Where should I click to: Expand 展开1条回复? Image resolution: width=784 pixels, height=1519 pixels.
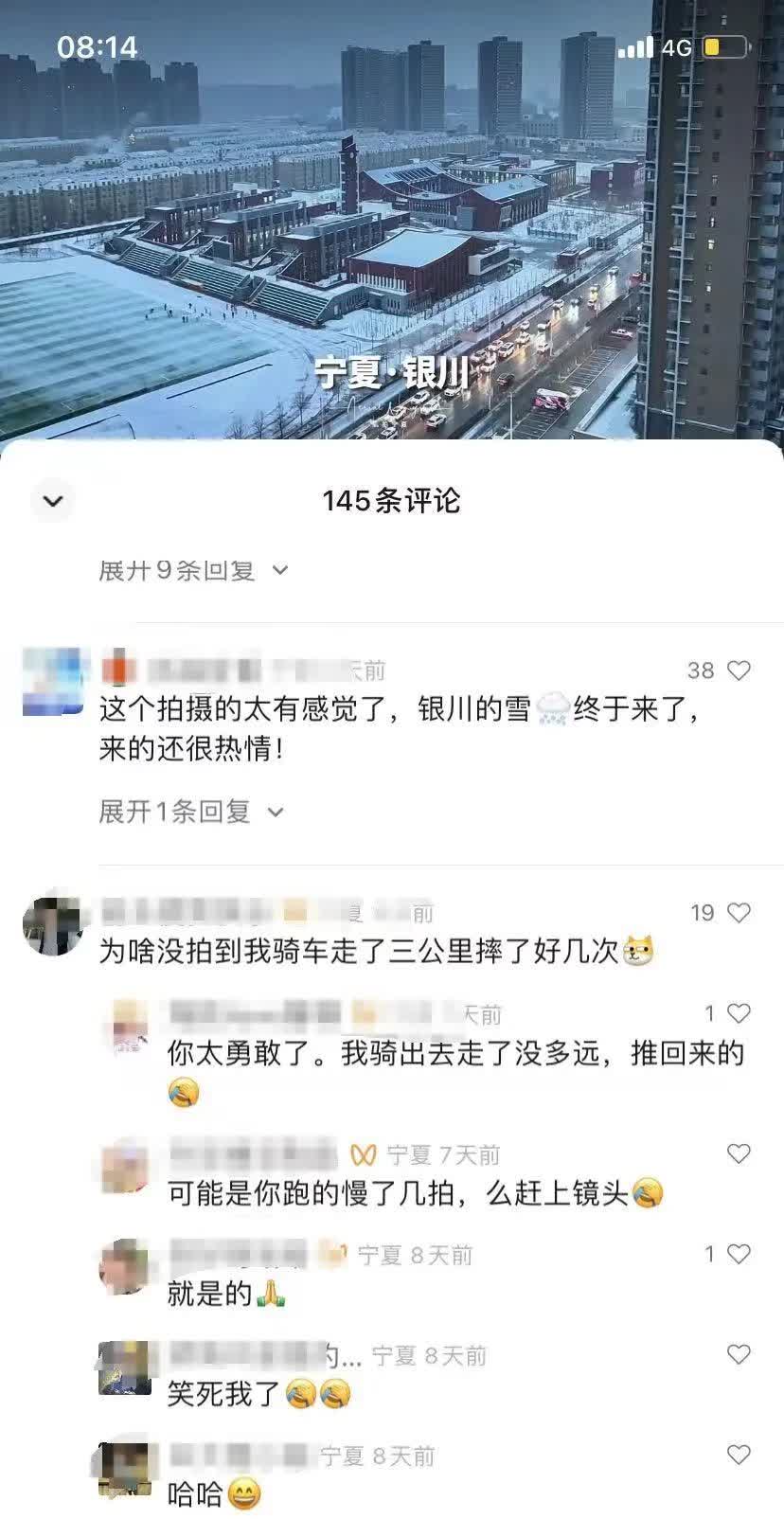[189, 812]
